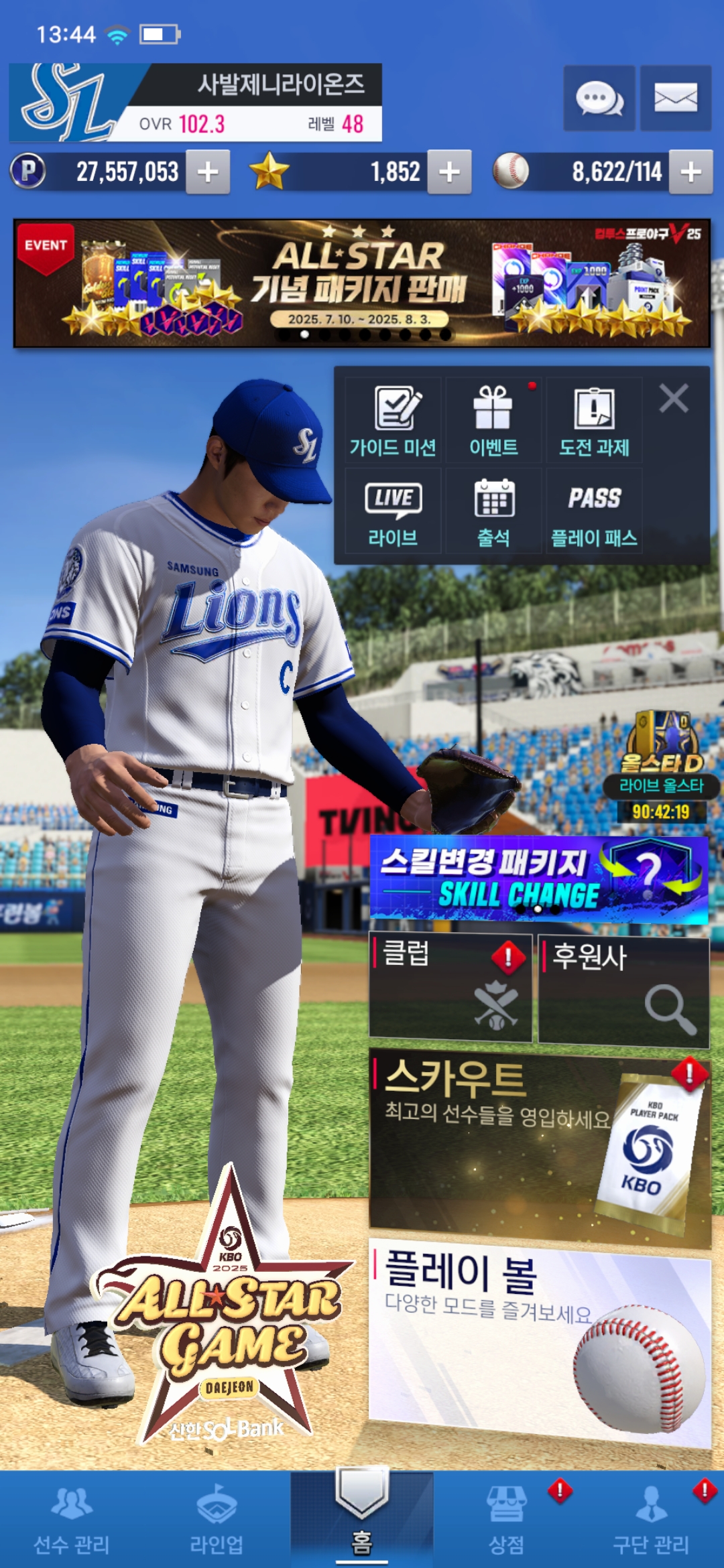Open the ALL STAR package event banner
The width and height of the screenshot is (724, 1568).
[x=362, y=283]
